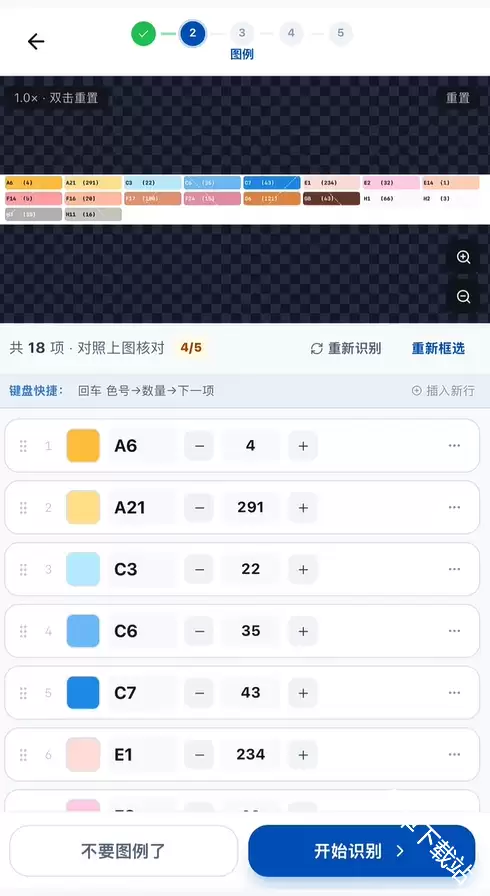This screenshot has height=896, width=490.
Task: Insert a new row with 插入新行
Action: tap(443, 391)
